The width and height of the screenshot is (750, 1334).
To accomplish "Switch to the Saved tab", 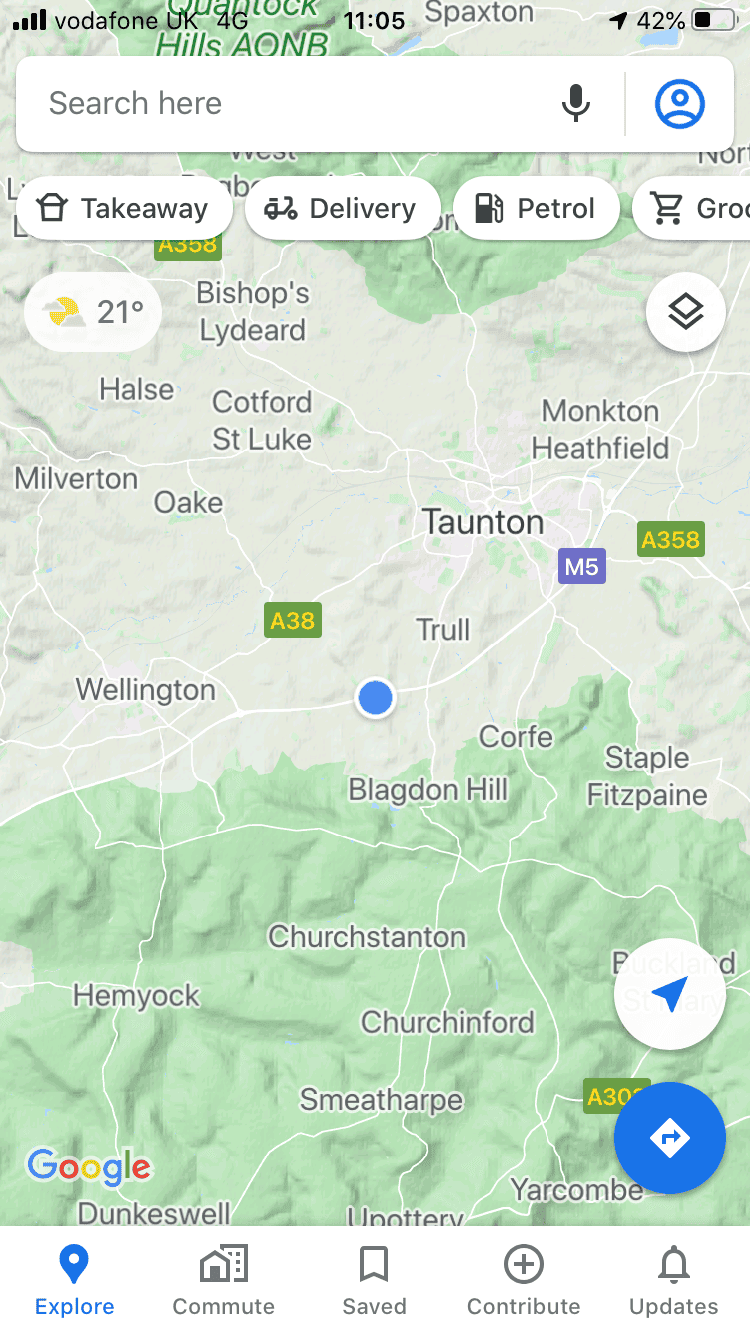I will point(374,1280).
